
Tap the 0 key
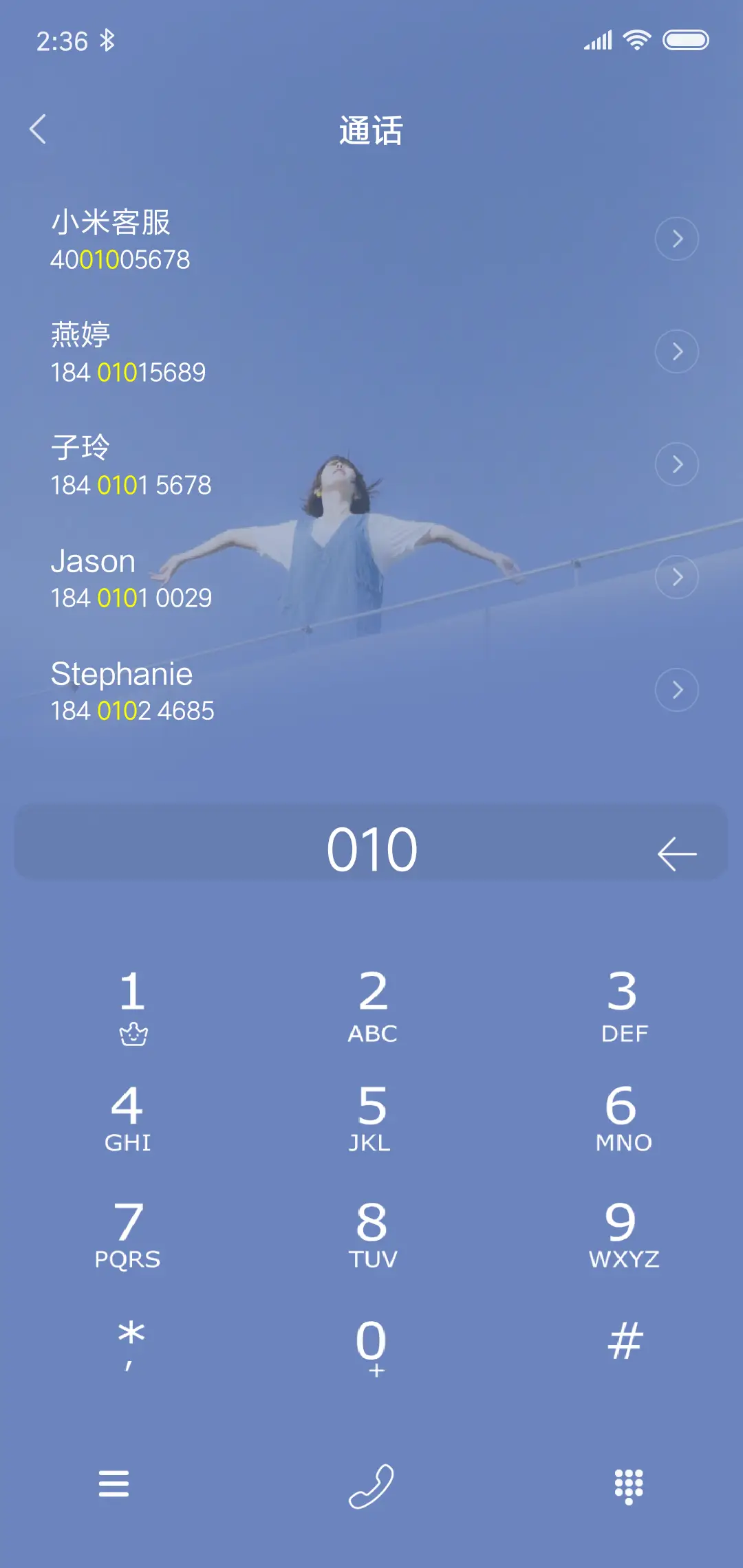[371, 1344]
